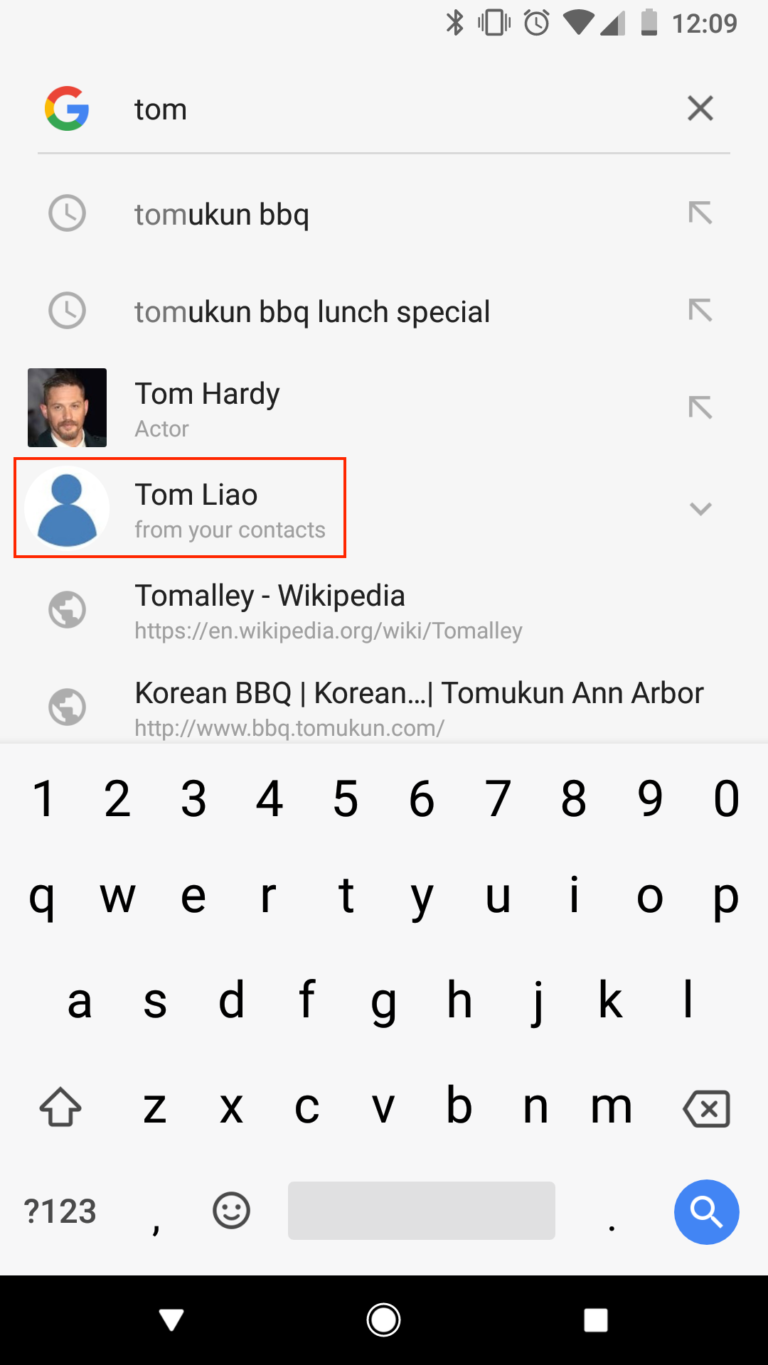Viewport: 768px width, 1365px height.
Task: Click the Google logo
Action: [66, 108]
